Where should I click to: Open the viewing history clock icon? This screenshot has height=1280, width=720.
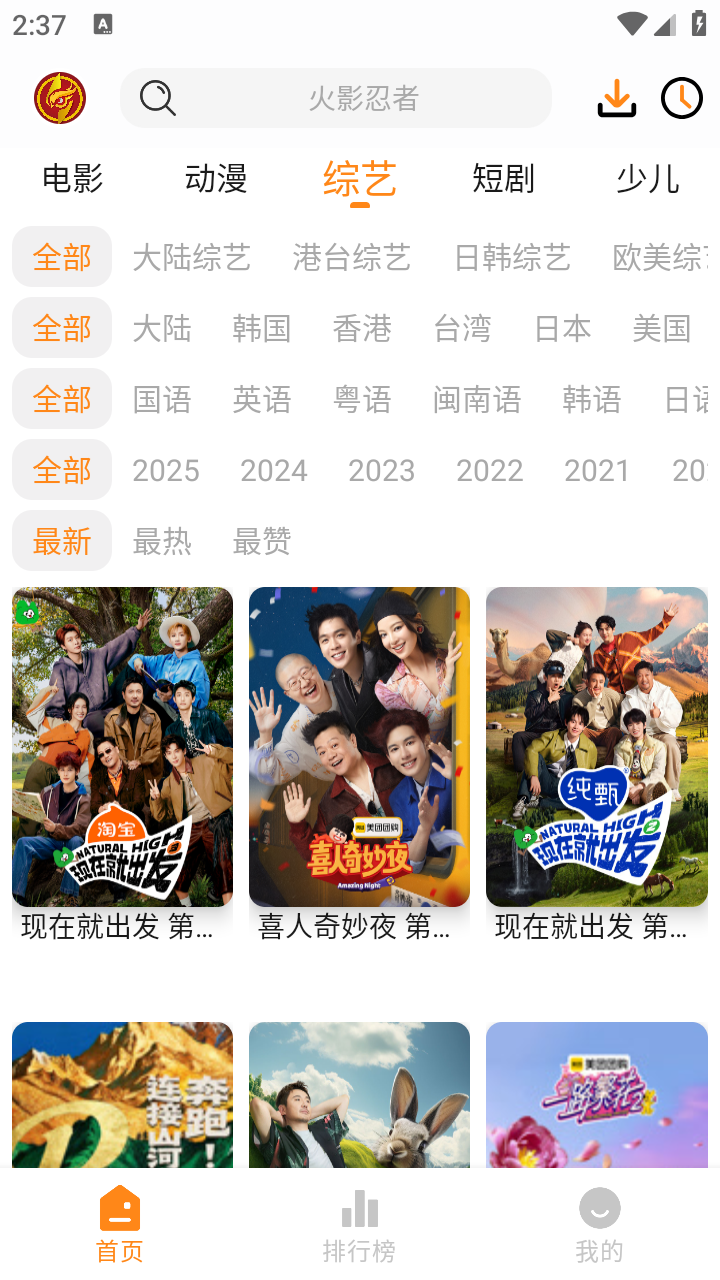681,98
